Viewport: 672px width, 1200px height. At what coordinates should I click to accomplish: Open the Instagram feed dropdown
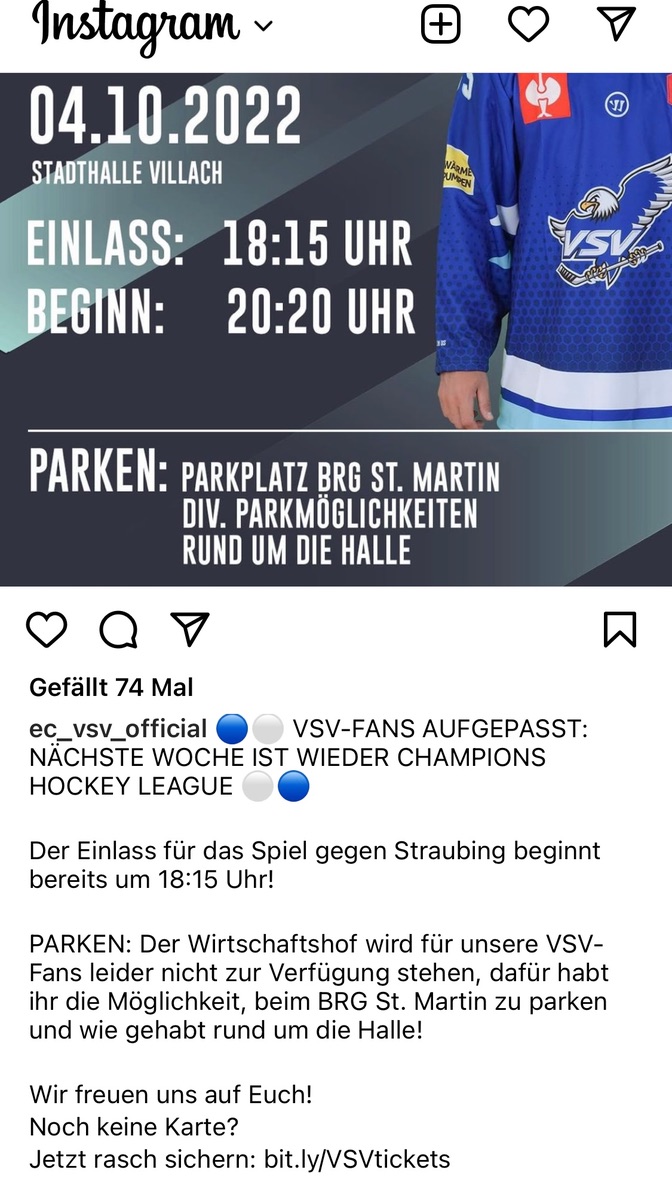coord(262,27)
